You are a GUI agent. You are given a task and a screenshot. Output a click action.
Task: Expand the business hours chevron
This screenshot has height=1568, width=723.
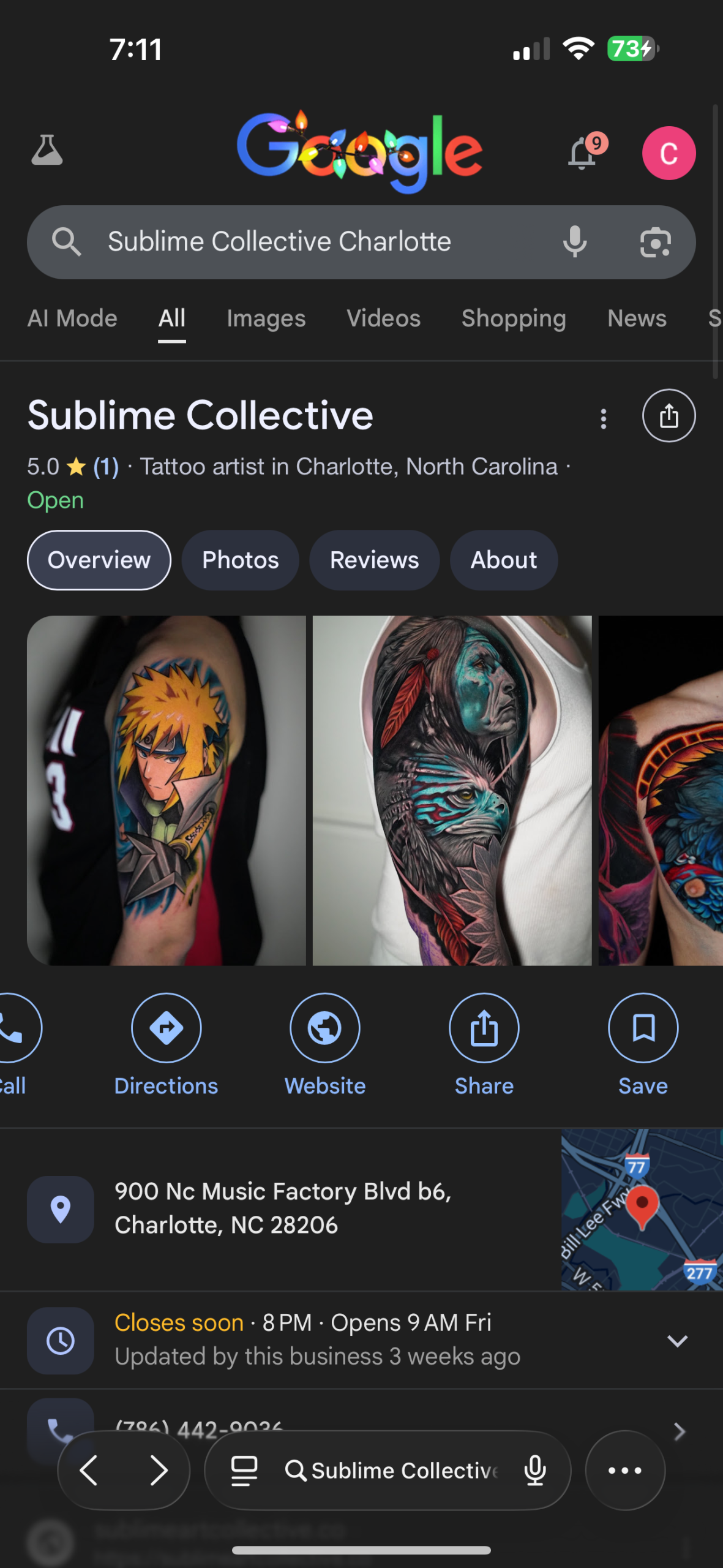coord(677,1340)
